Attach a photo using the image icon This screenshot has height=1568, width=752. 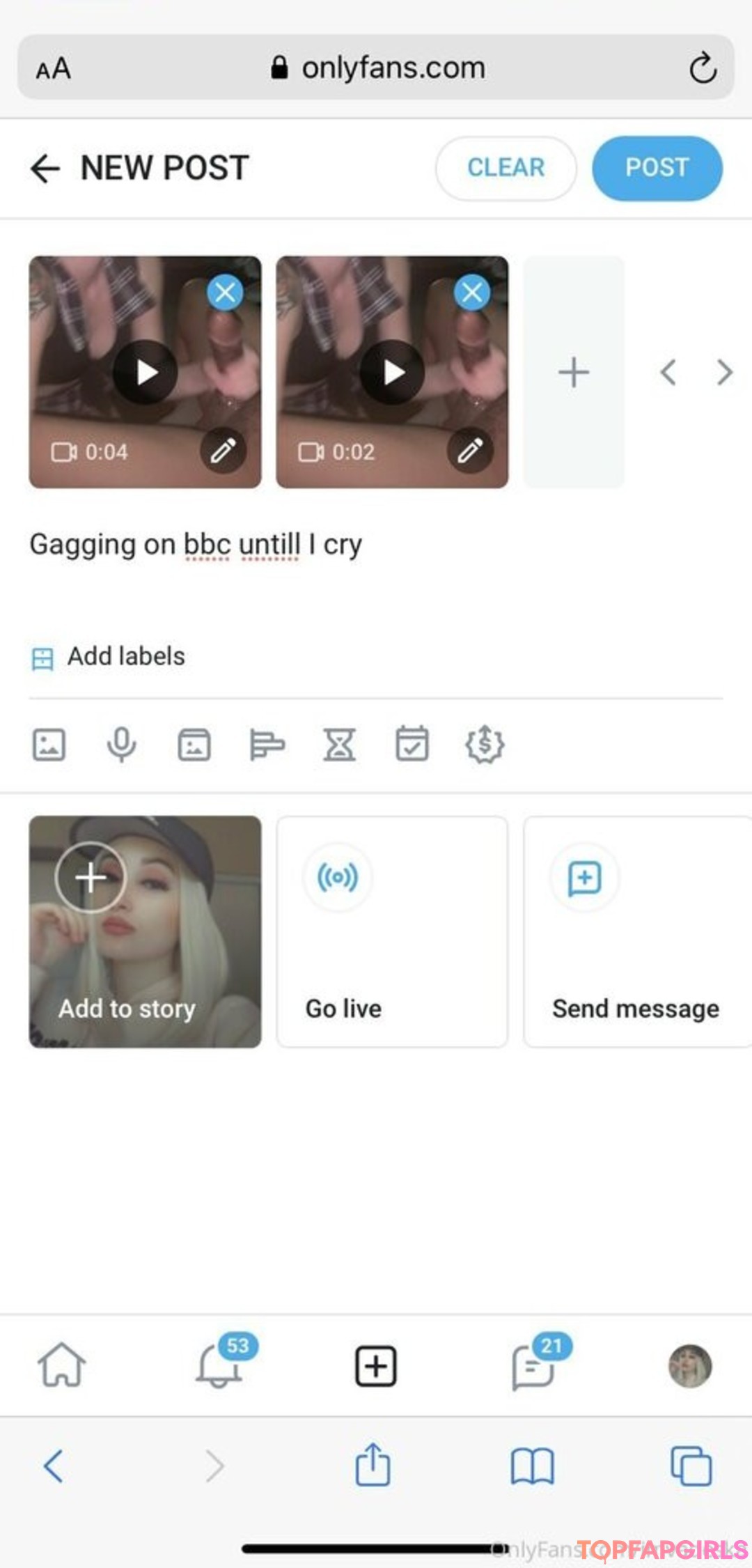pos(49,745)
